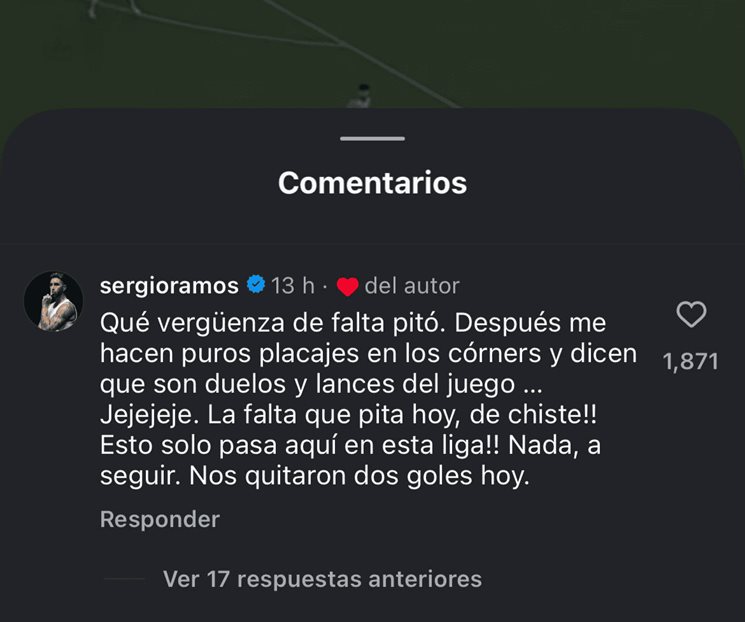This screenshot has height=622, width=745.
Task: Open the sergioramos username link
Action: pyautogui.click(x=170, y=286)
